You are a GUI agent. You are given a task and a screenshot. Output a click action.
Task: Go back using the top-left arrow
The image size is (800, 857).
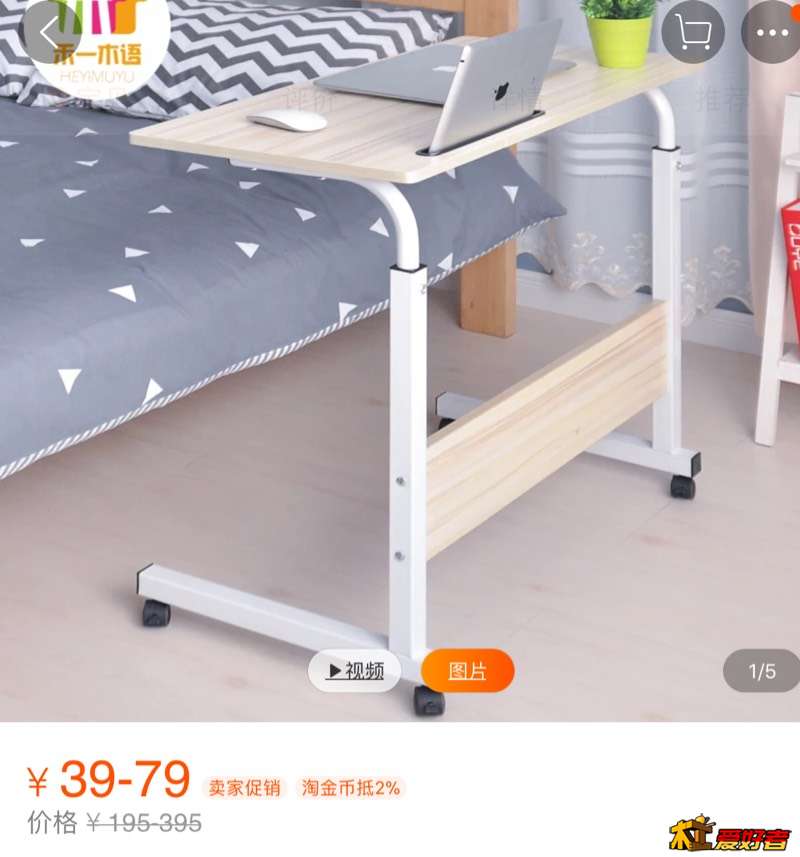pyautogui.click(x=47, y=31)
